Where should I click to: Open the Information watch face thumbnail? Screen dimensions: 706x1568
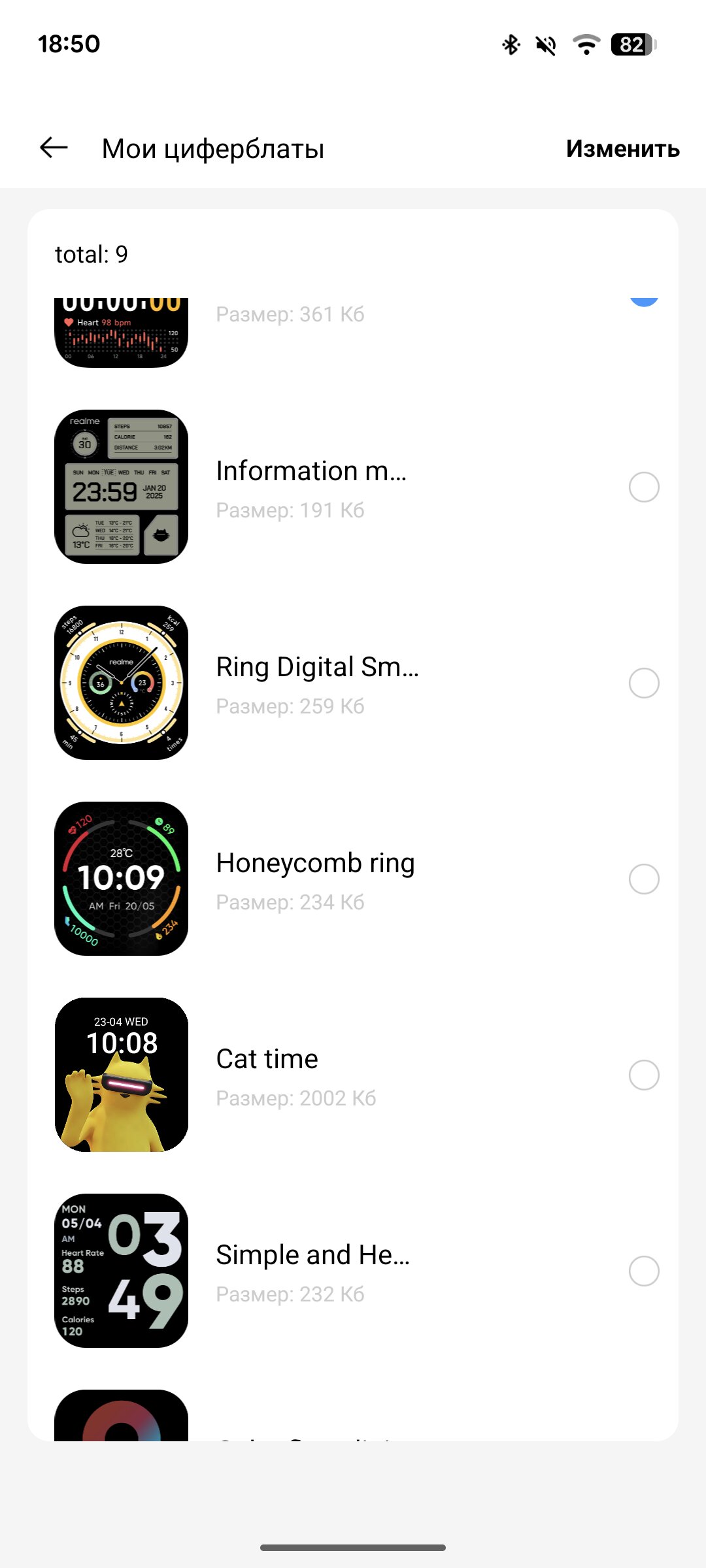[x=122, y=487]
